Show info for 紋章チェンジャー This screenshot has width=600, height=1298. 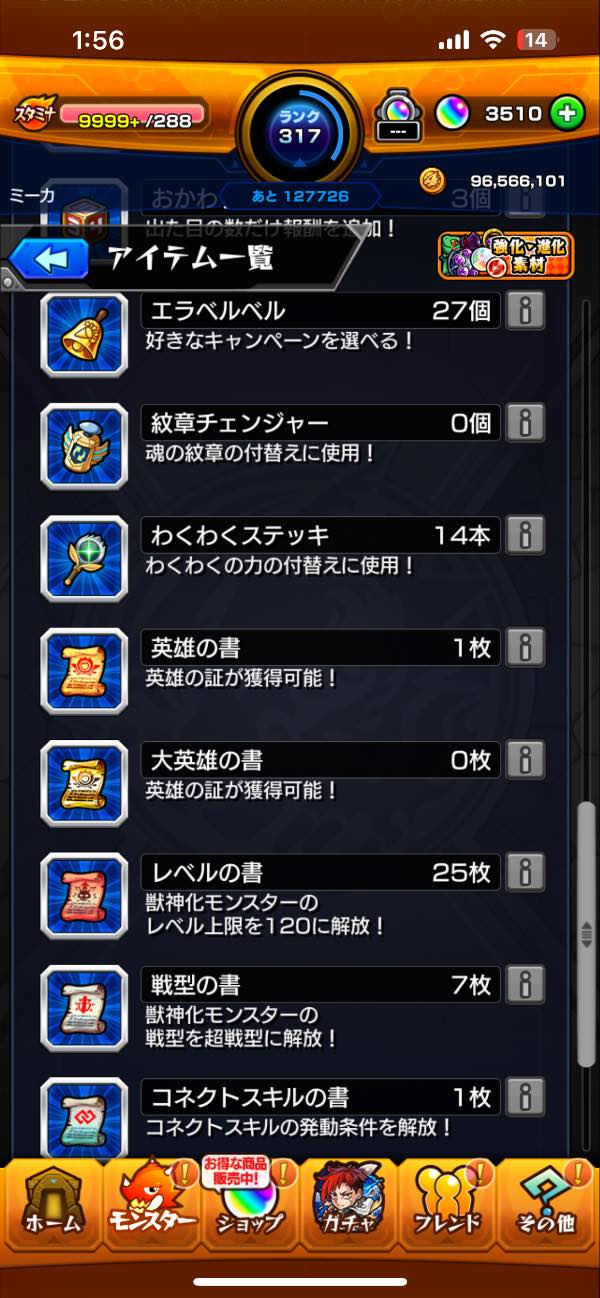pos(525,423)
